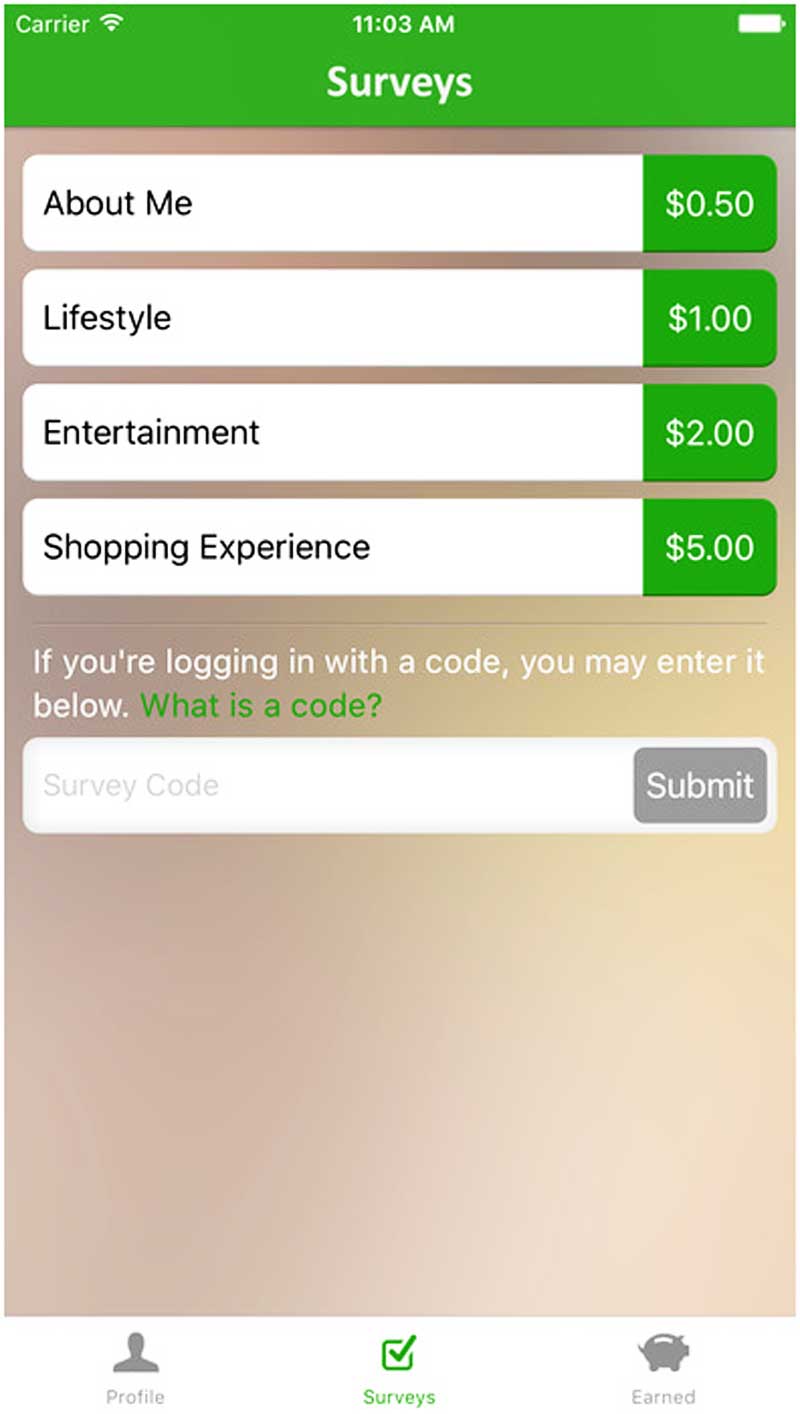Select the Entertainment survey

(x=332, y=433)
